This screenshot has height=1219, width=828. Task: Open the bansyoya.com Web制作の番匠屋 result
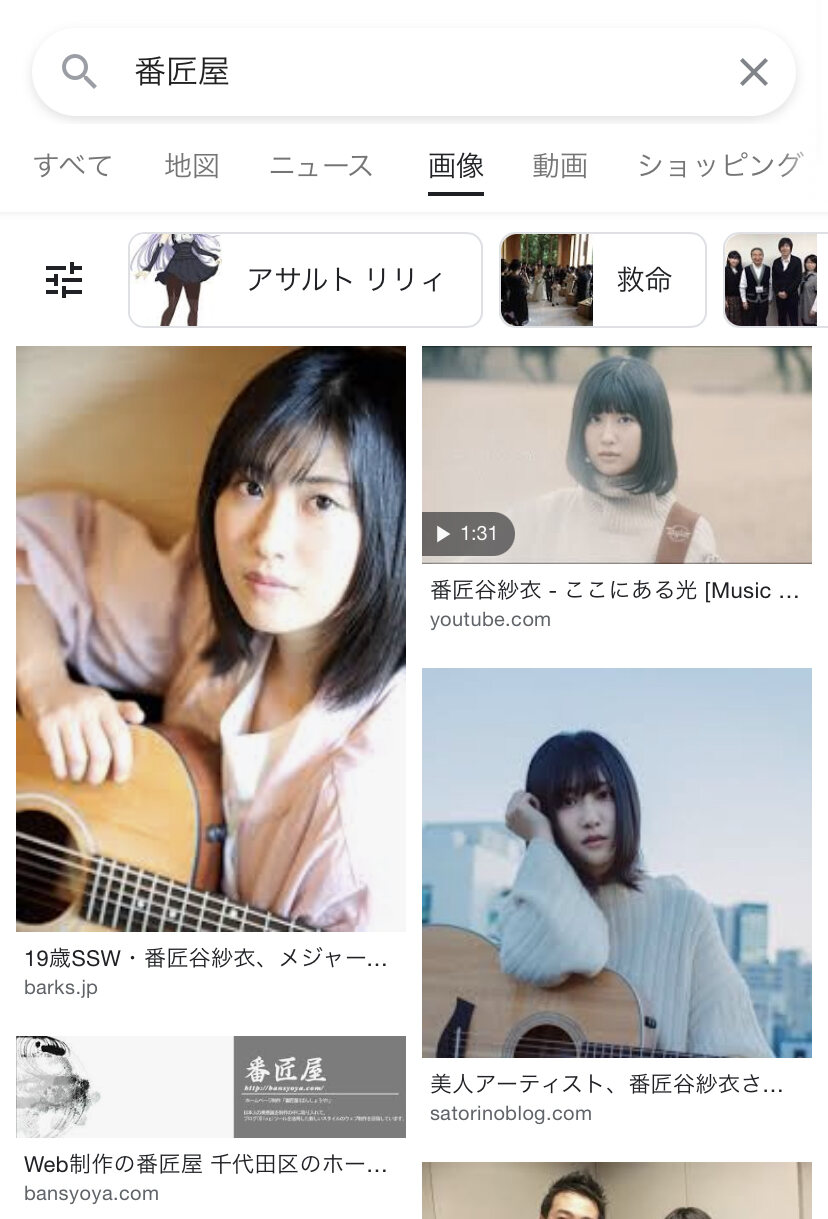pos(211,1087)
